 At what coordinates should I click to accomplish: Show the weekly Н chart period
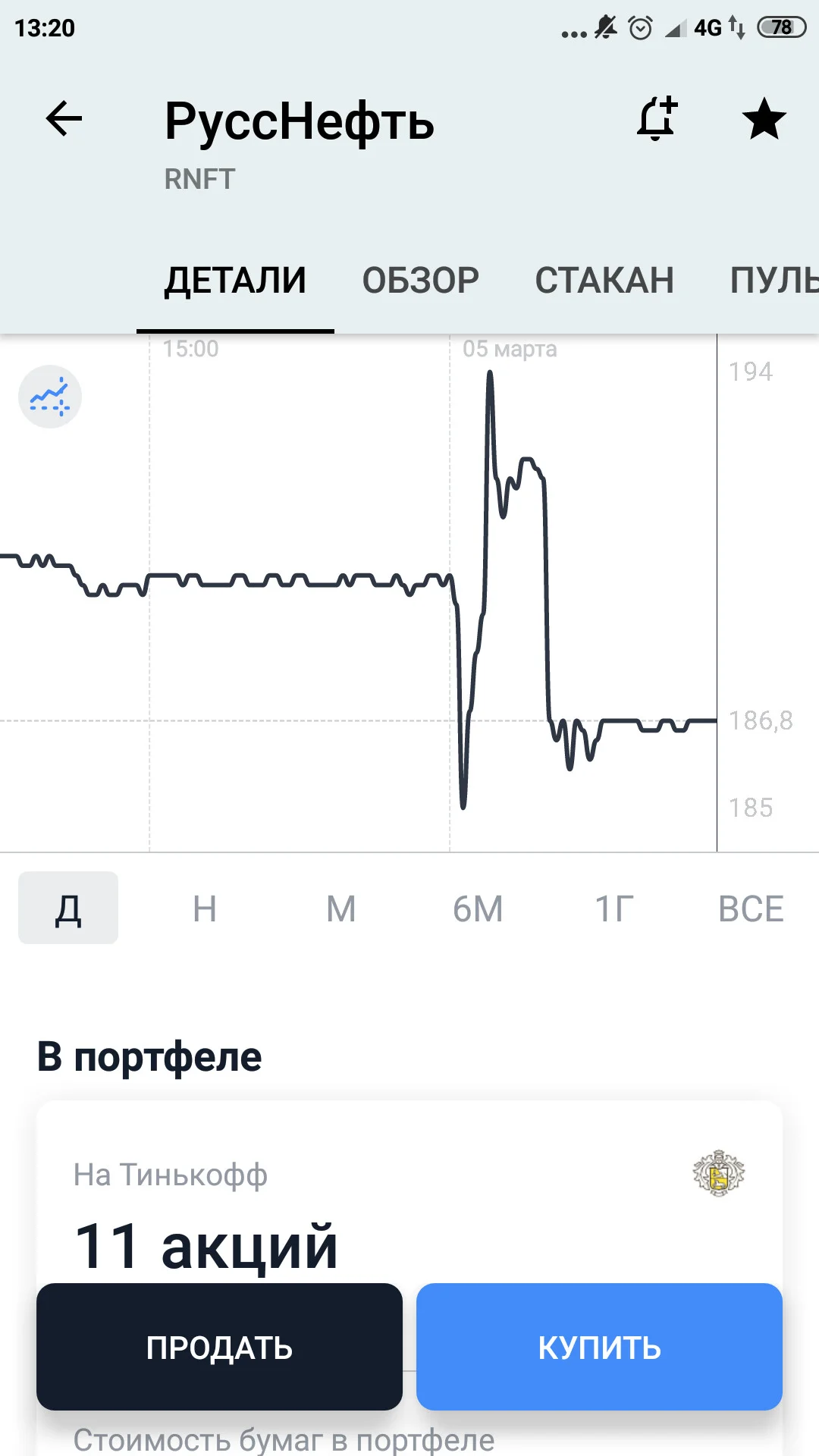coord(205,908)
